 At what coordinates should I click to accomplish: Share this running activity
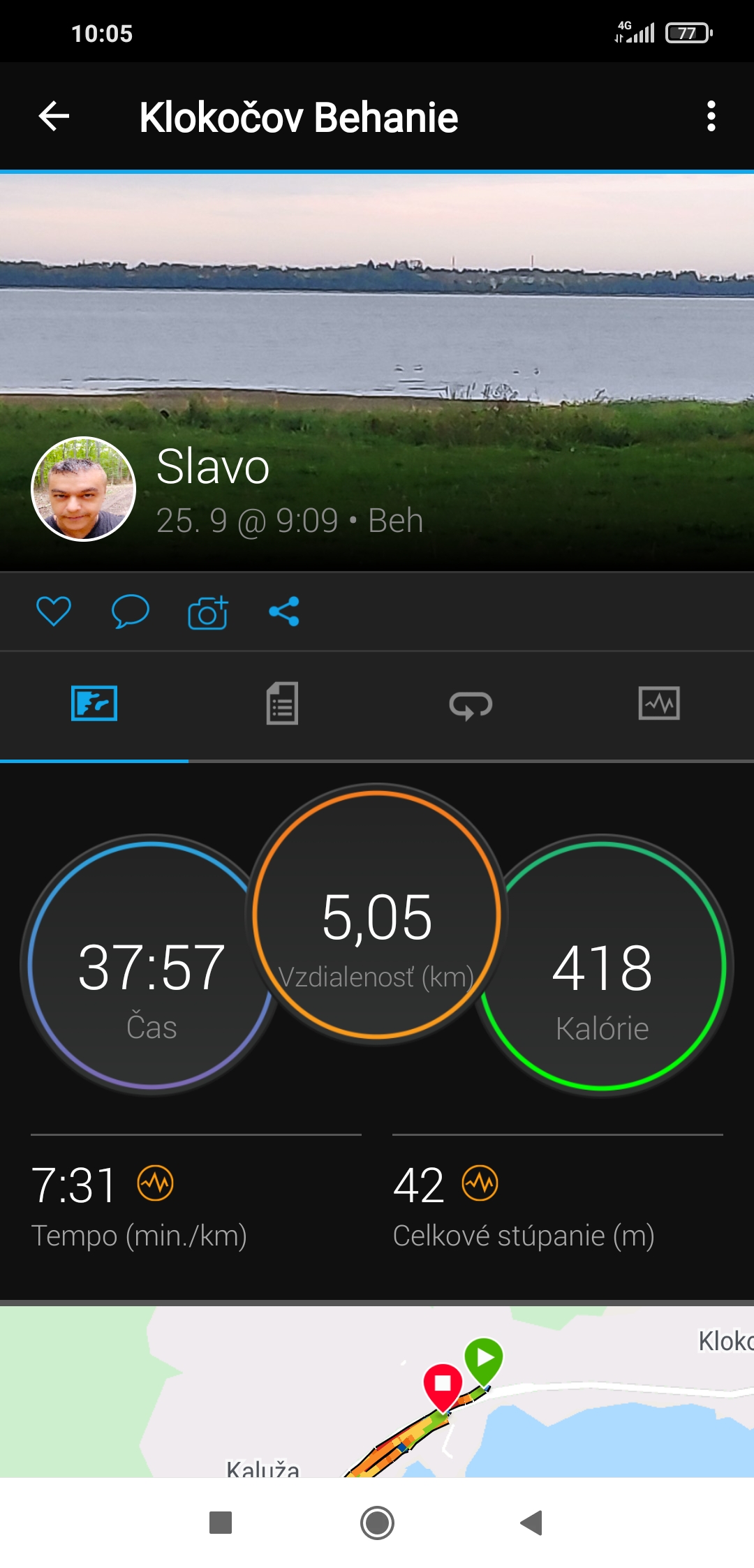(284, 612)
